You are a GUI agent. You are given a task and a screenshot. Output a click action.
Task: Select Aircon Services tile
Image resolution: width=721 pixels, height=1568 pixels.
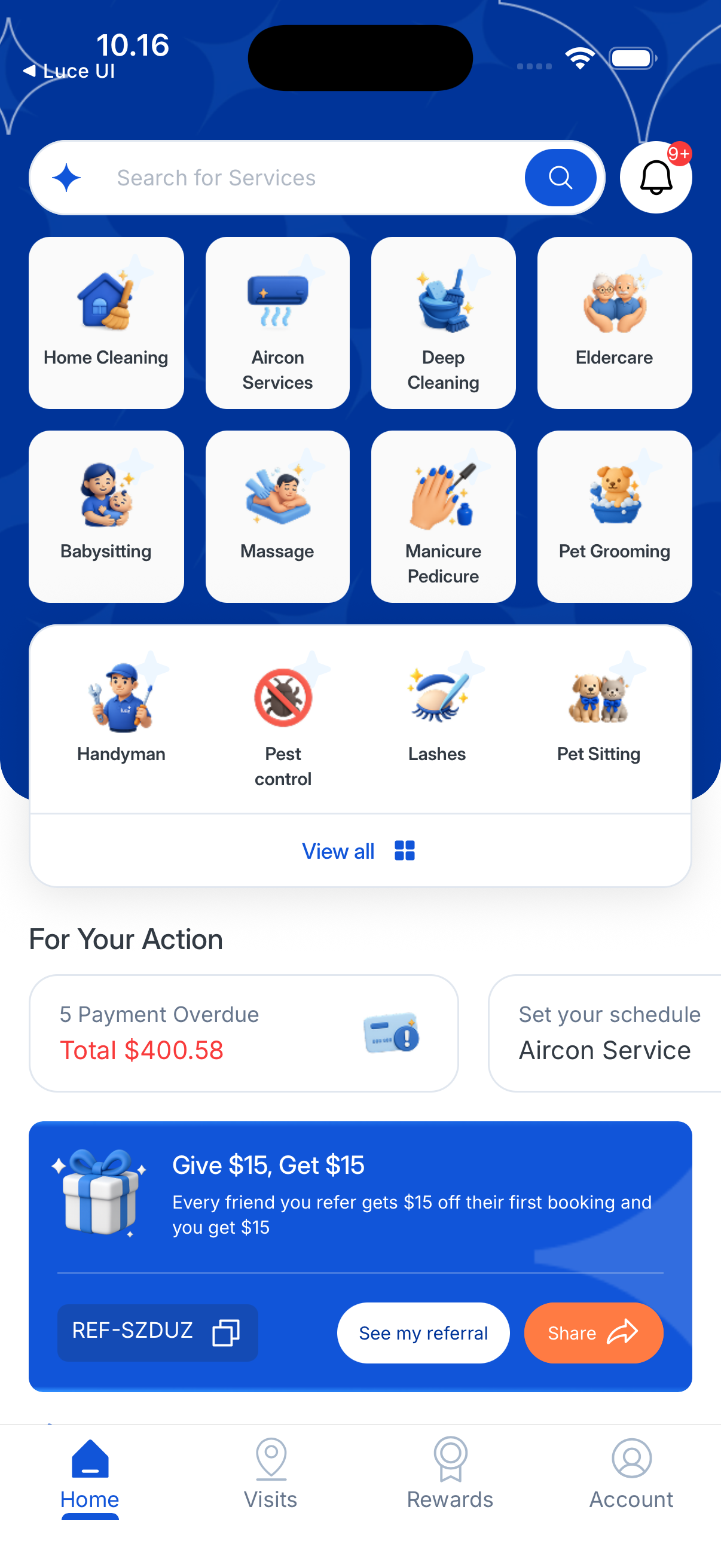point(277,322)
